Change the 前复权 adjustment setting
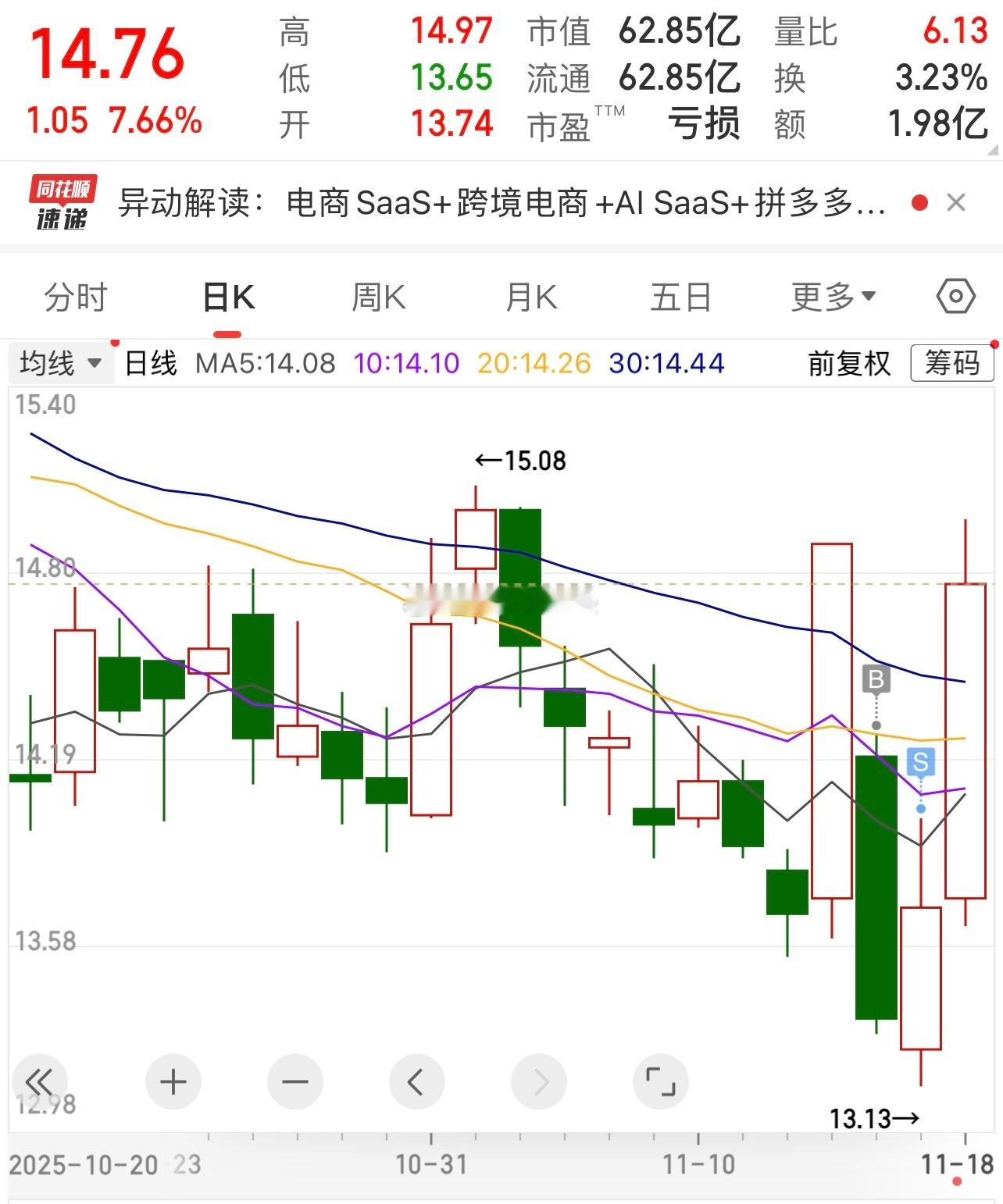The image size is (1003, 1204). pyautogui.click(x=849, y=363)
